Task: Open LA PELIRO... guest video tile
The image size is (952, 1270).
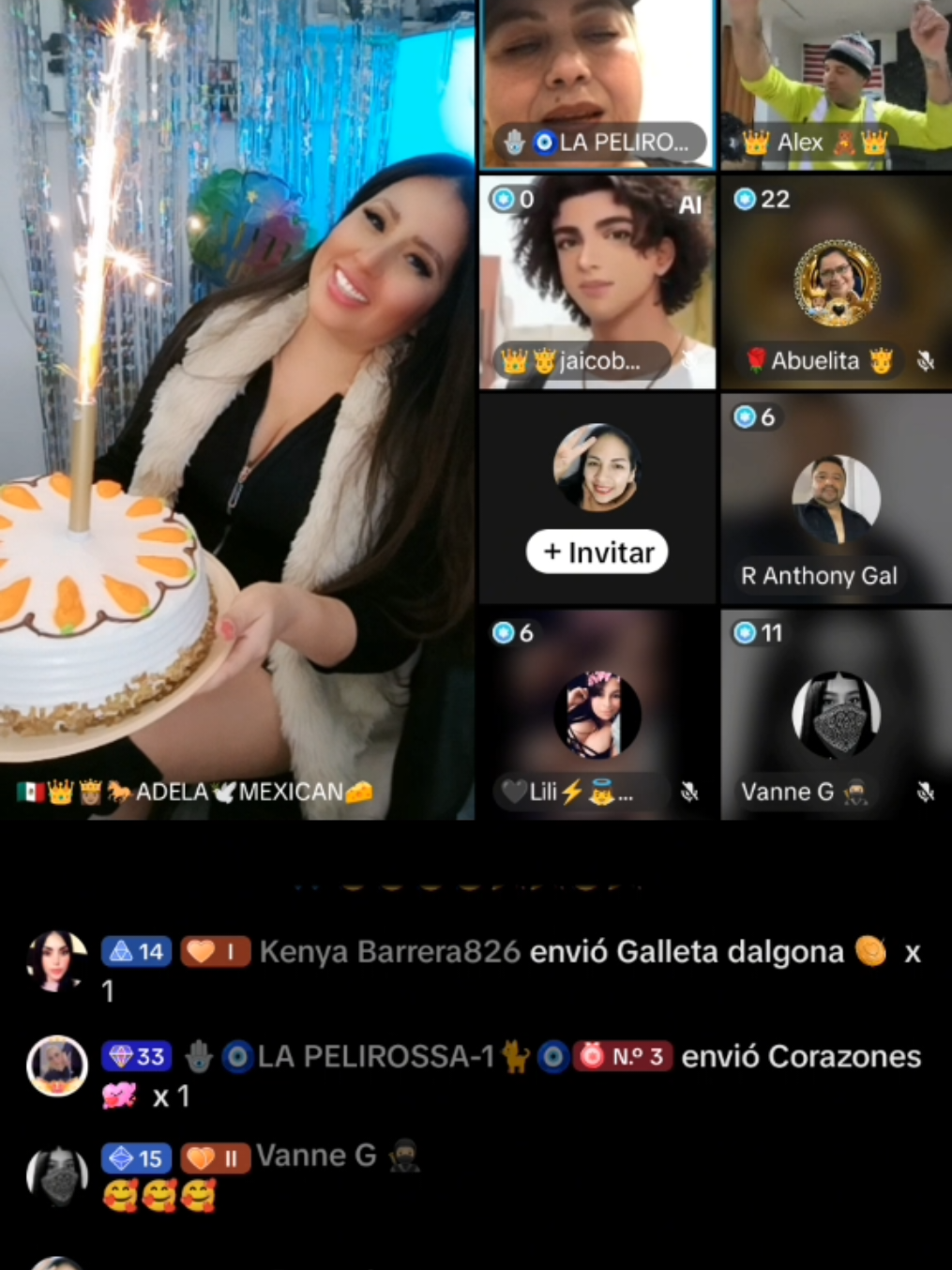Action: tap(597, 84)
